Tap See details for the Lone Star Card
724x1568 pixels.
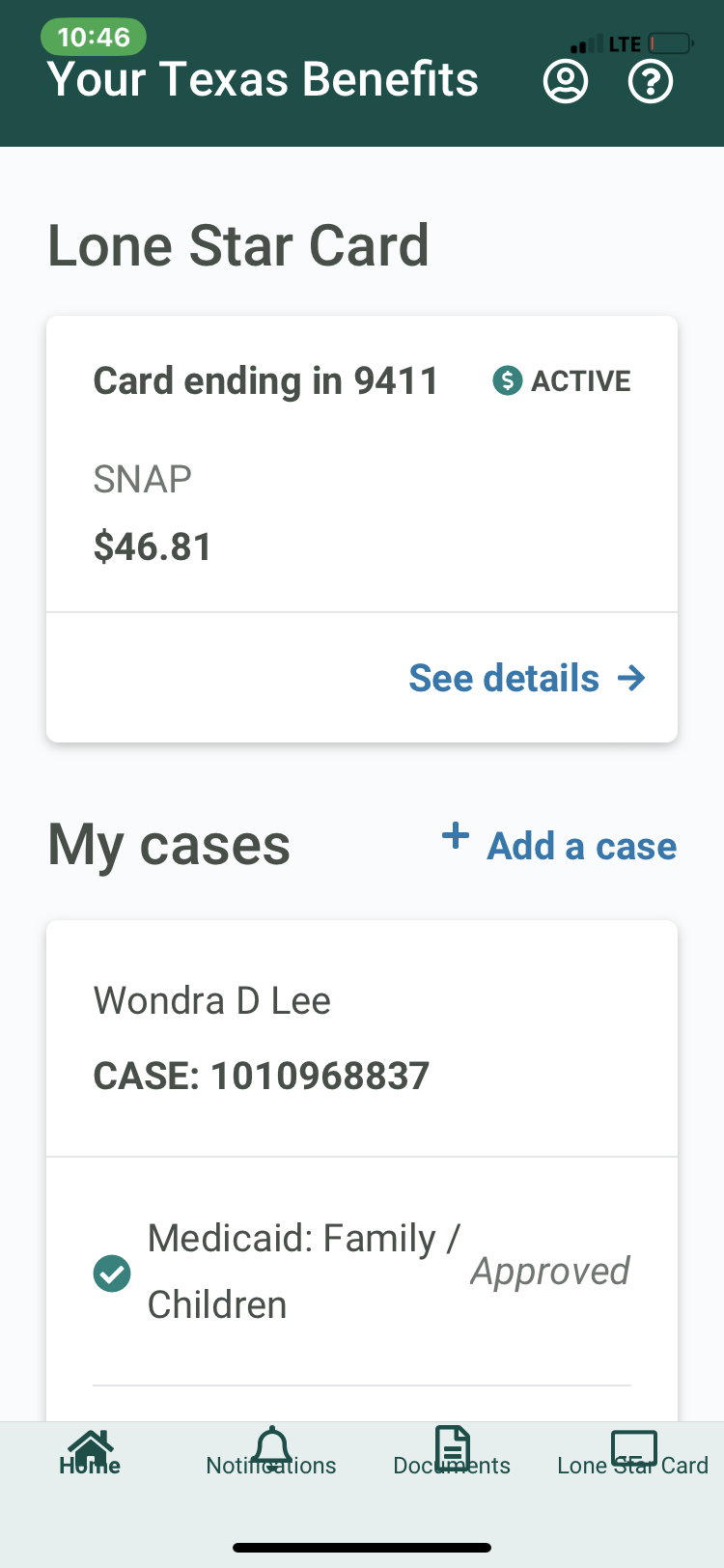[x=527, y=678]
